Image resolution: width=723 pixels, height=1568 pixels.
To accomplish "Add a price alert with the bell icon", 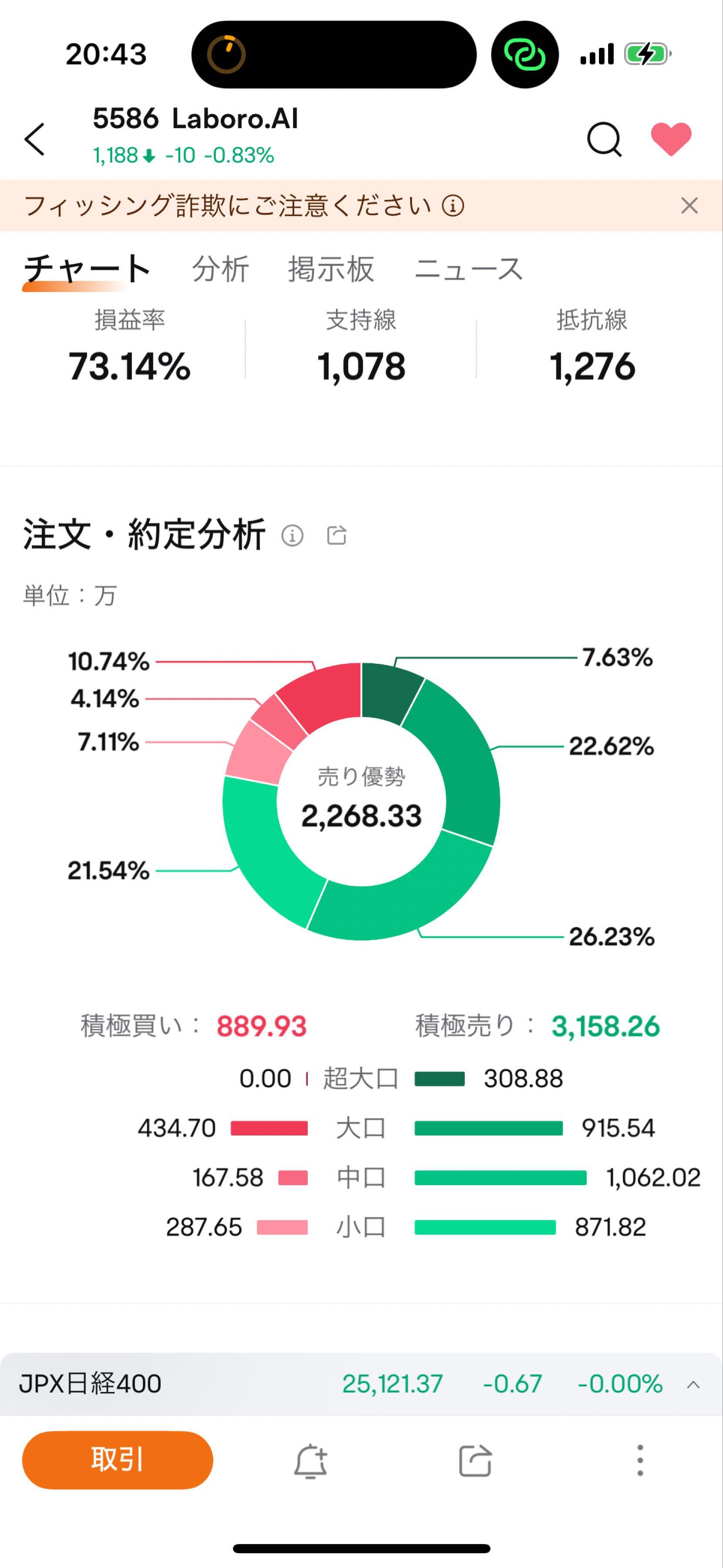I will click(311, 1460).
